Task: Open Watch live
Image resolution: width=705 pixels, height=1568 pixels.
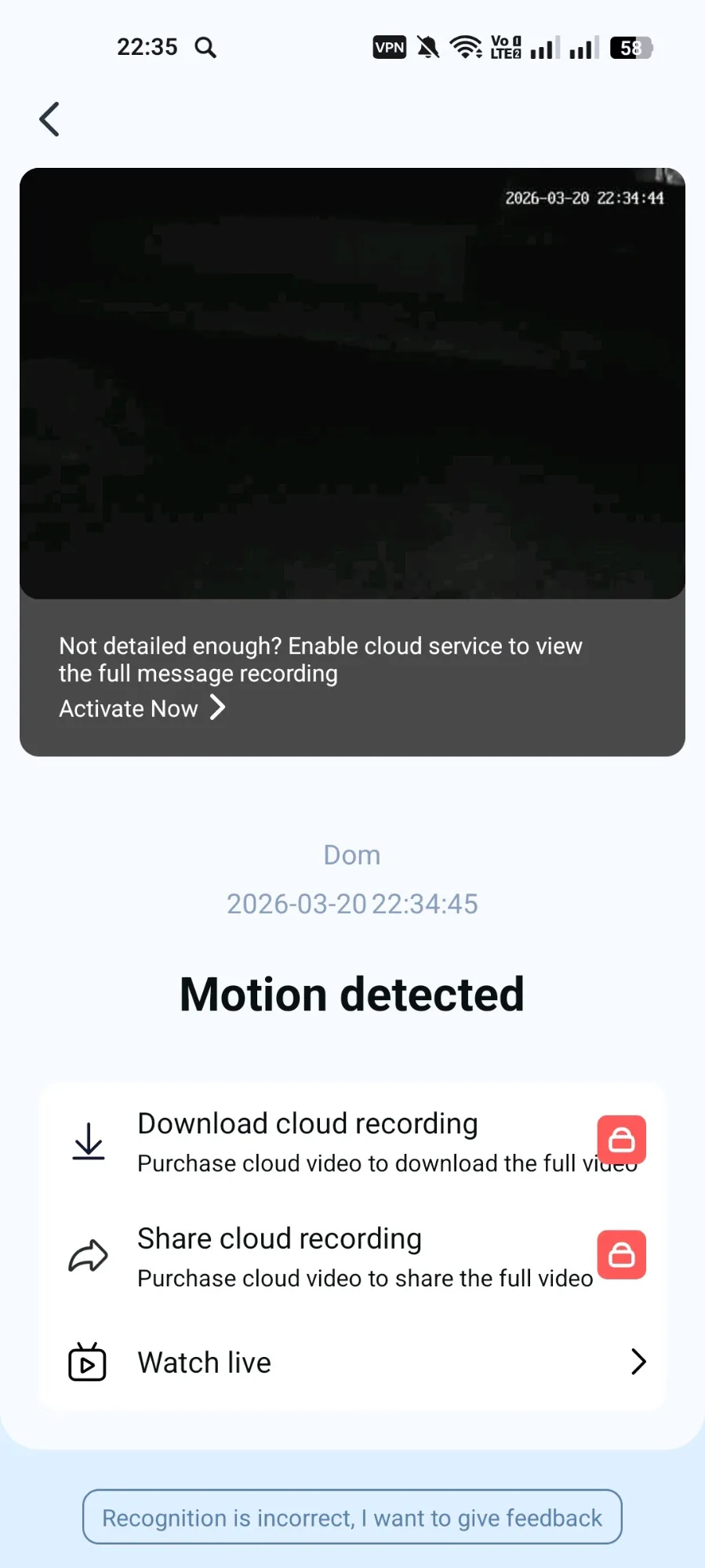Action: (x=352, y=1362)
